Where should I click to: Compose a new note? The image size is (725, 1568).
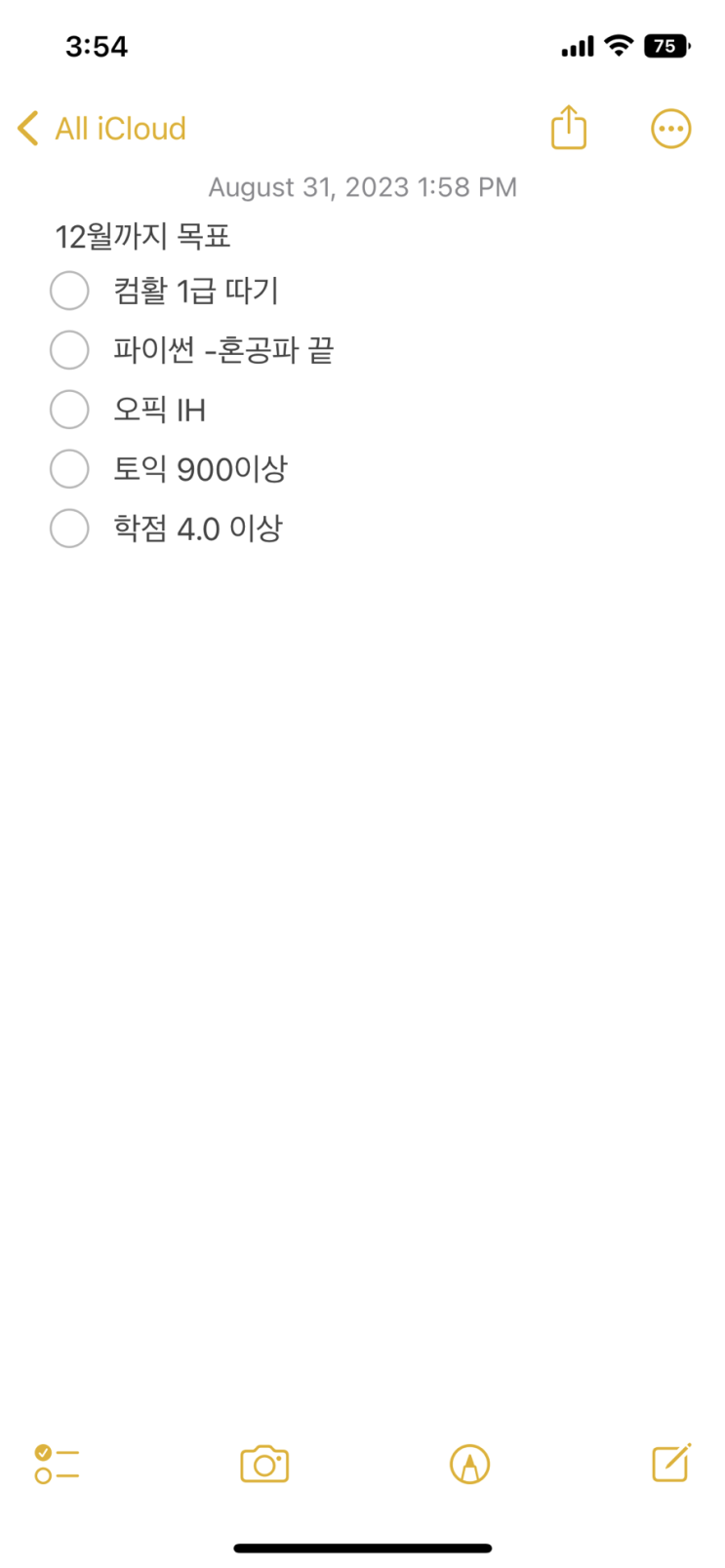pyautogui.click(x=671, y=1463)
